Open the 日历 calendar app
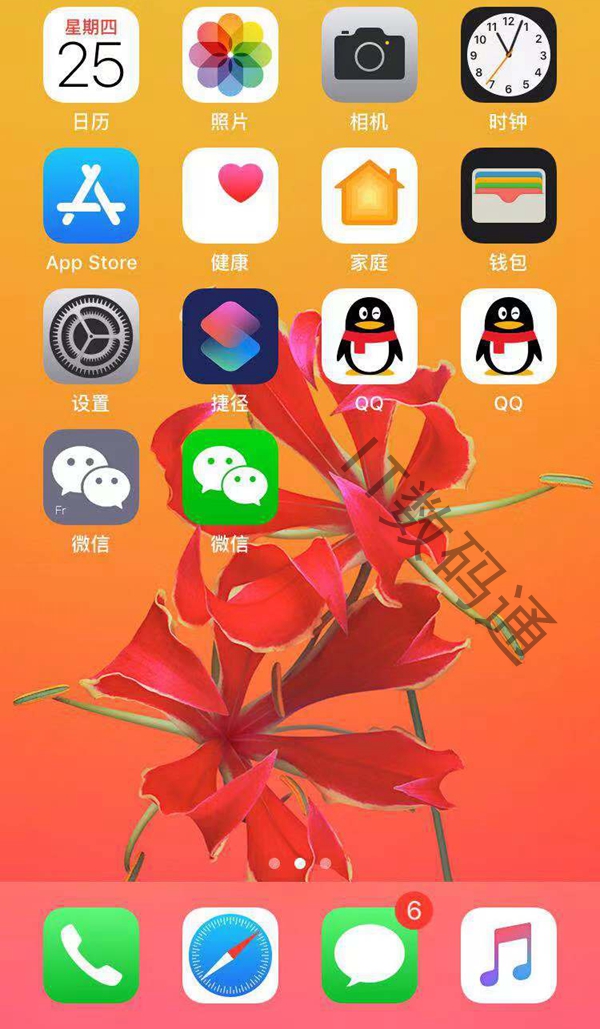The image size is (600, 1029). 91,55
